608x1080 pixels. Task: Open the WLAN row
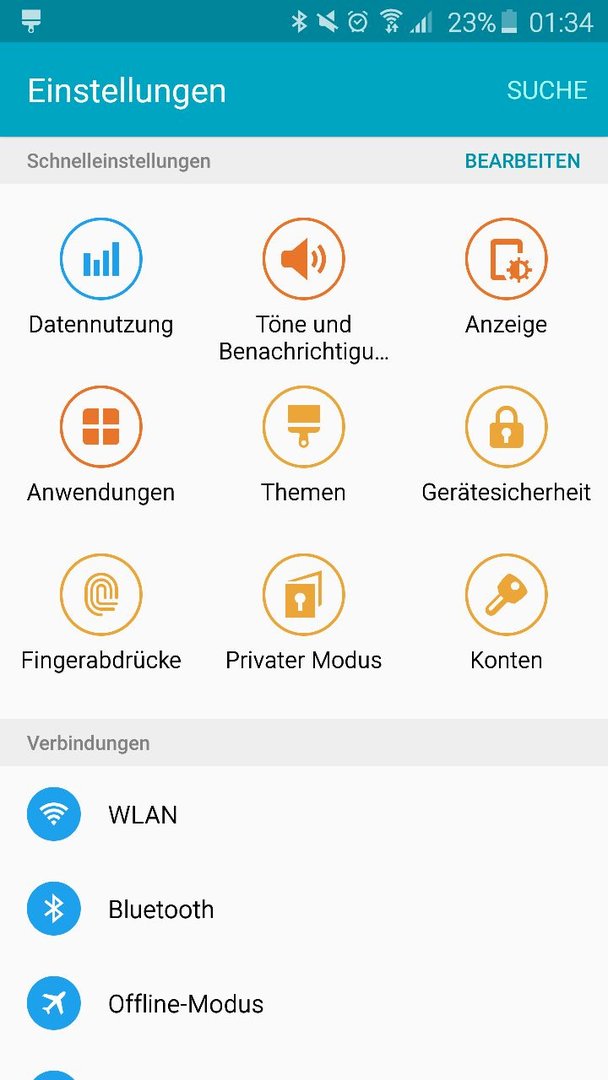click(304, 814)
